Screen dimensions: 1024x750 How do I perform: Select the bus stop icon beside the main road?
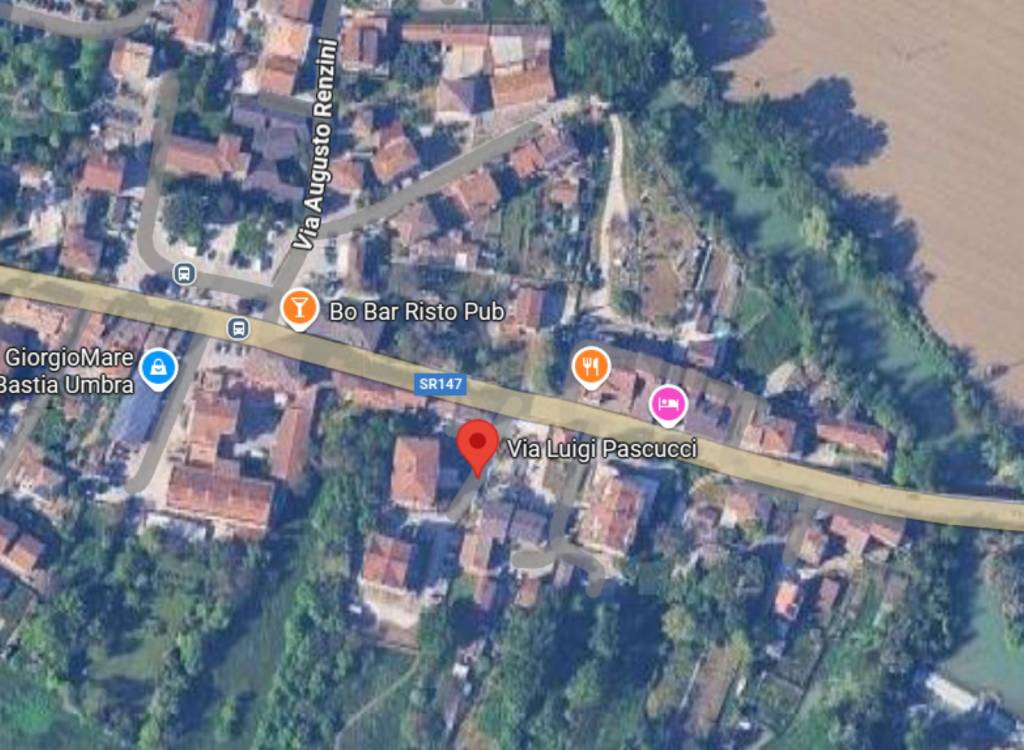pos(238,327)
